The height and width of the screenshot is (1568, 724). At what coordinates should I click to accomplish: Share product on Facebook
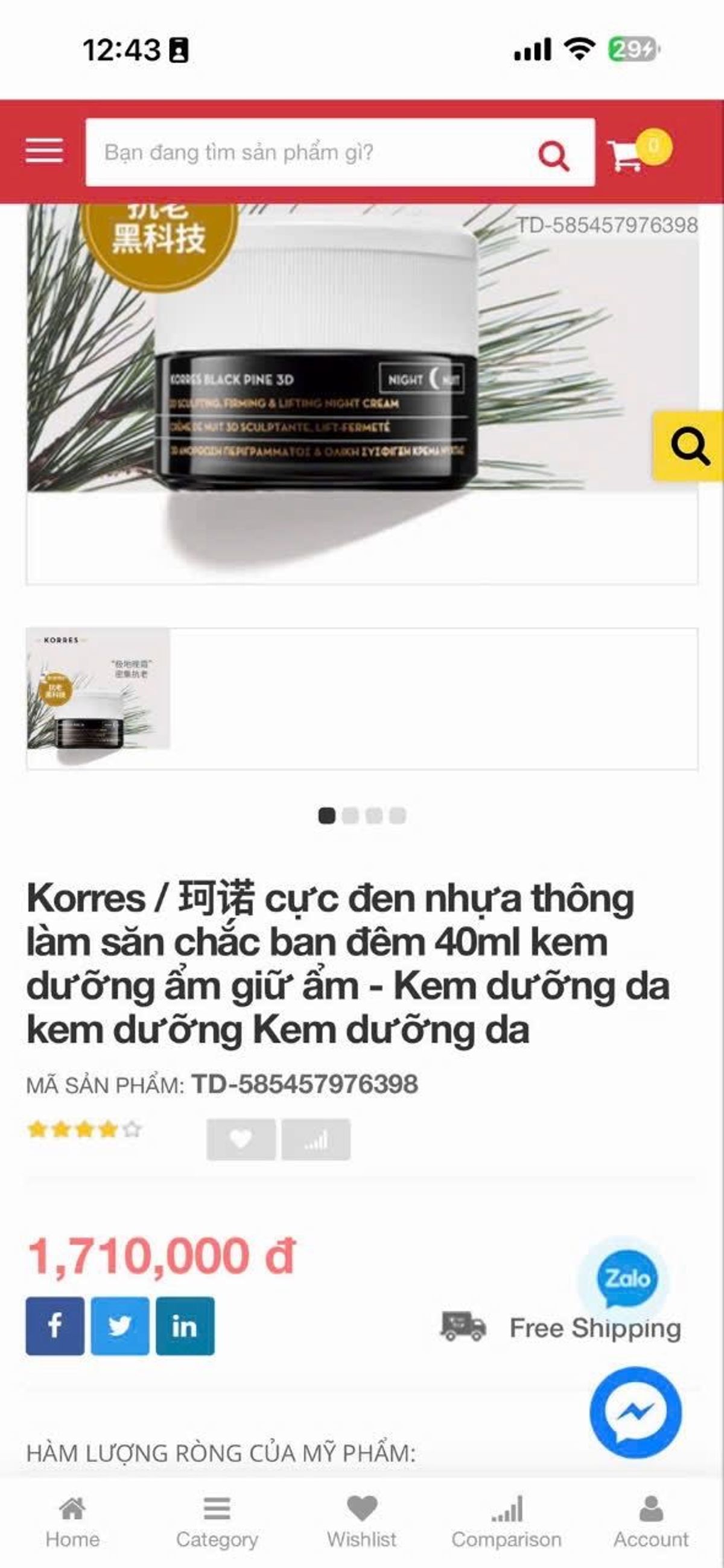55,1326
